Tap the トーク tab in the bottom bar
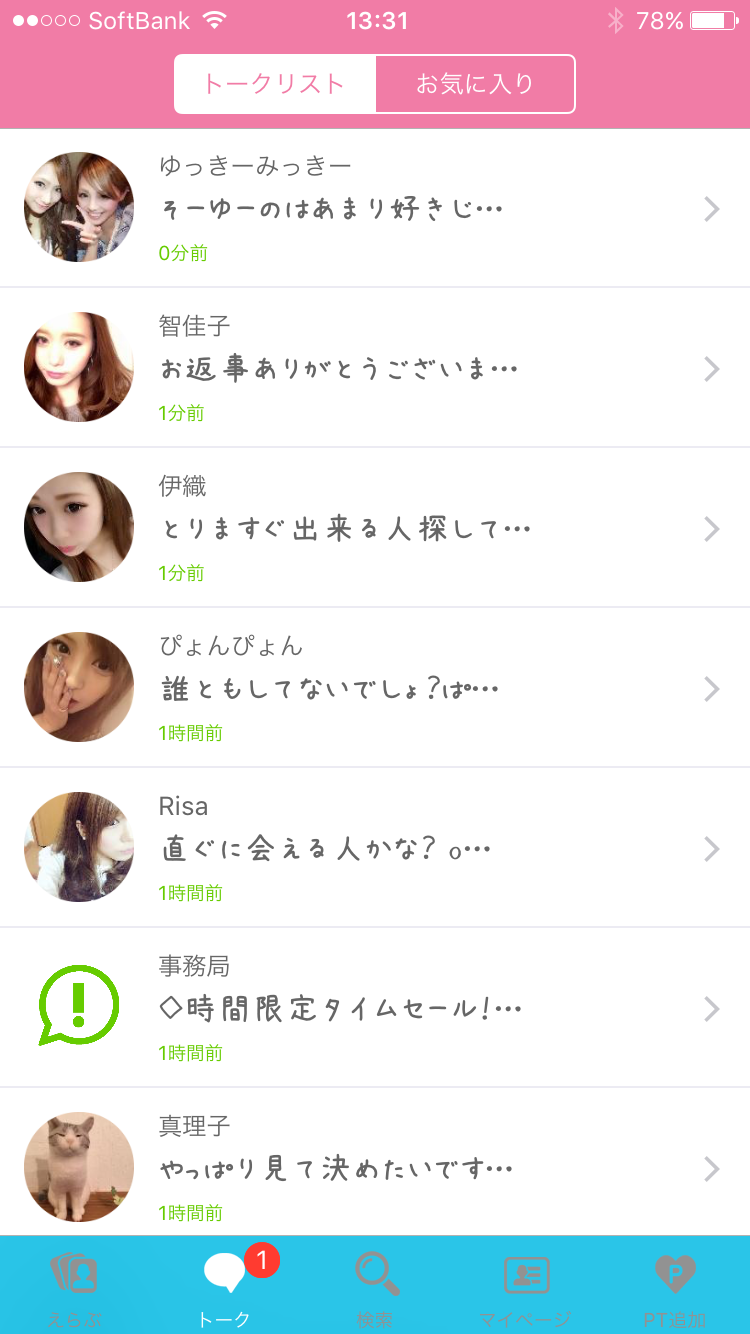This screenshot has height=1334, width=750. point(225,1286)
